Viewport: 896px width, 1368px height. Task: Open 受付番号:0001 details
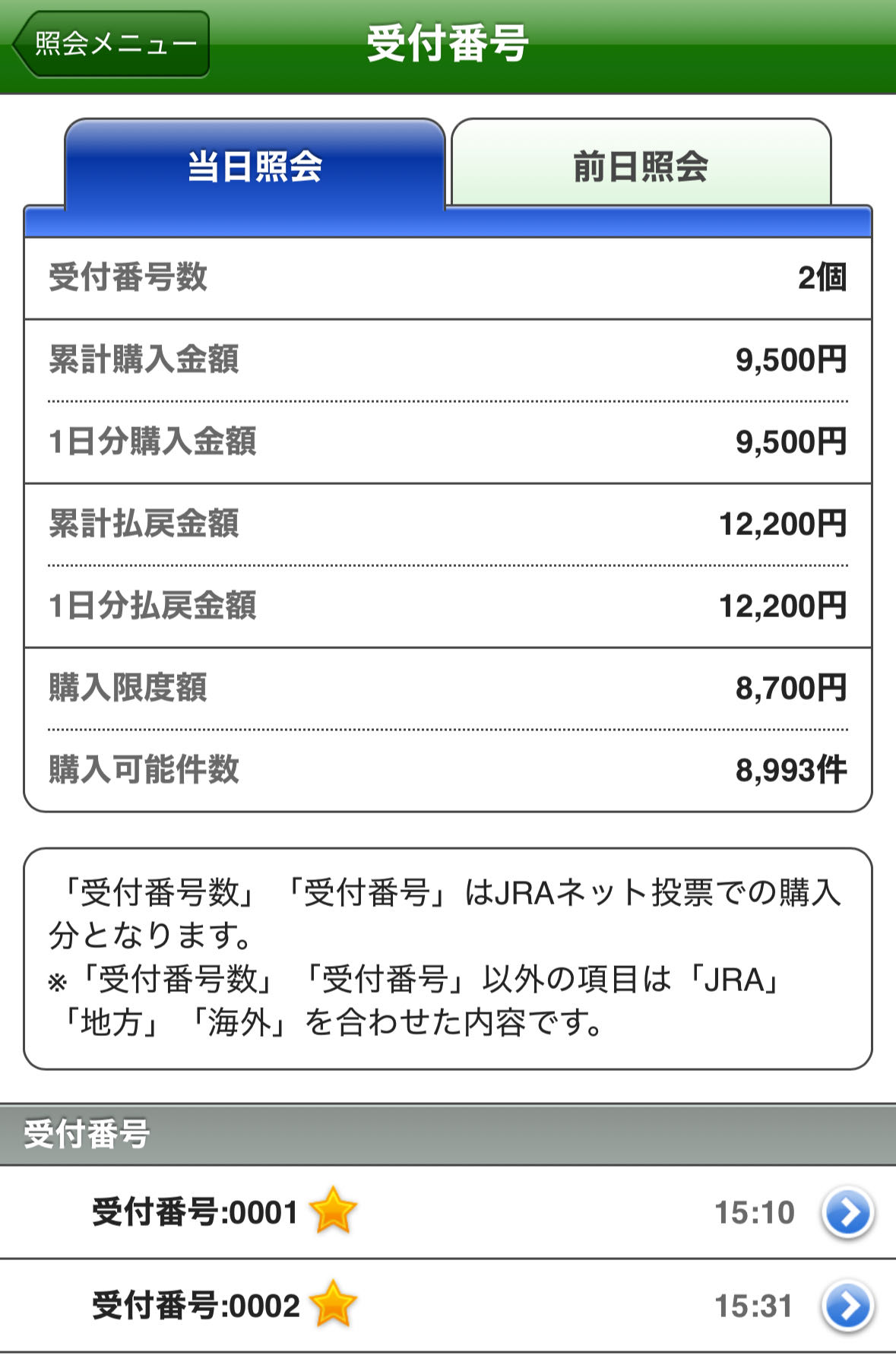(847, 1212)
